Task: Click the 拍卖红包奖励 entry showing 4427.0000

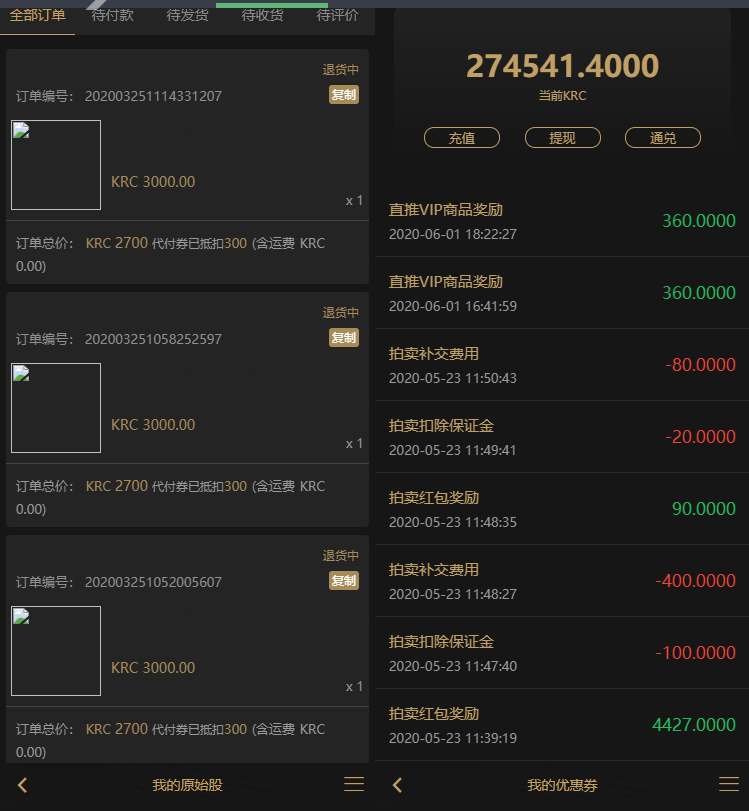Action: 560,721
